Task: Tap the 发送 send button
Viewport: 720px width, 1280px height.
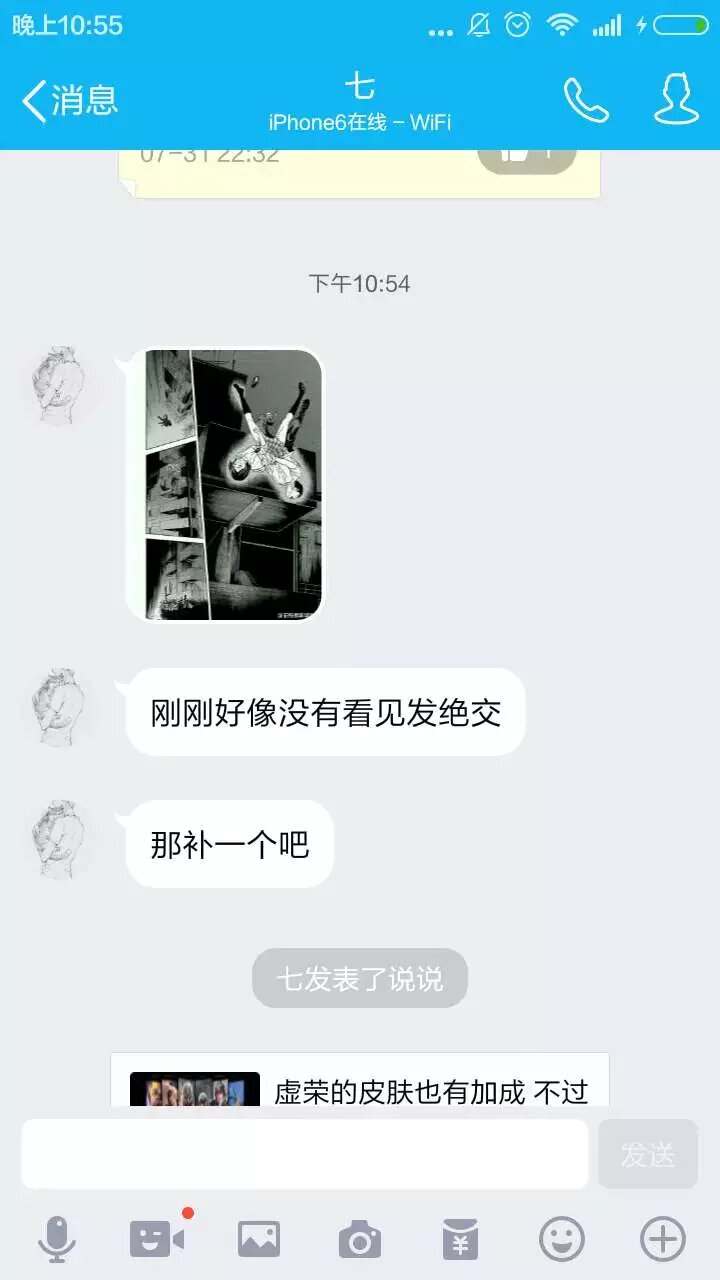Action: pos(647,1154)
